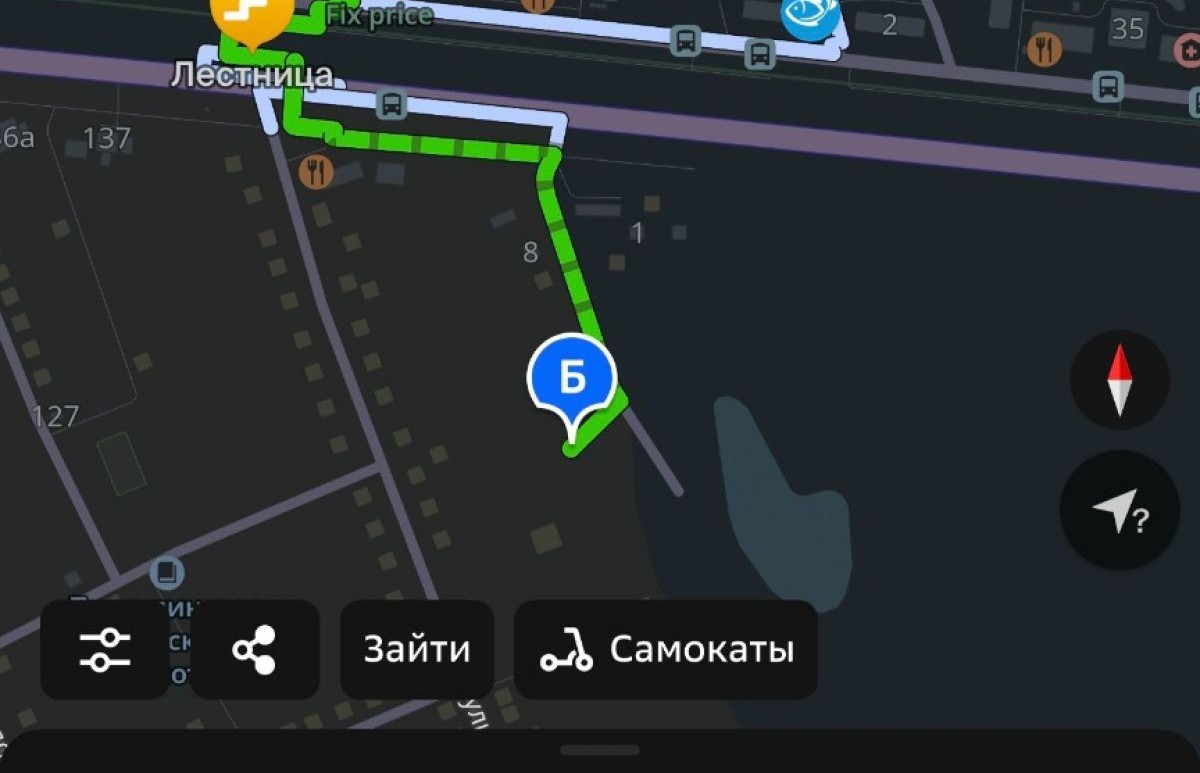Expand the bottom sheet handle
This screenshot has width=1200, height=773.
point(600,749)
